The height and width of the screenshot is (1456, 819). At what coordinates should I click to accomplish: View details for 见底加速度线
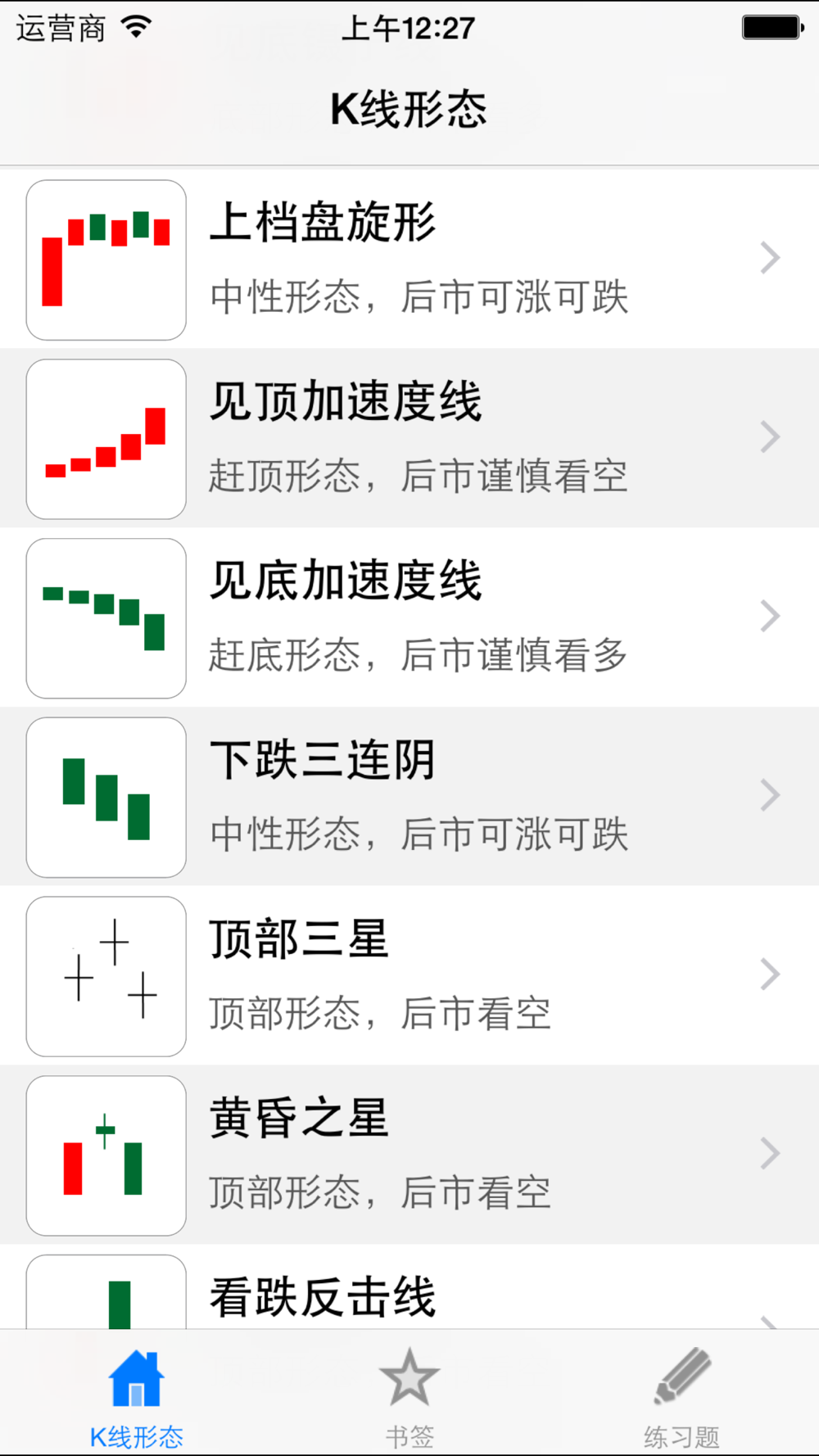click(x=409, y=617)
